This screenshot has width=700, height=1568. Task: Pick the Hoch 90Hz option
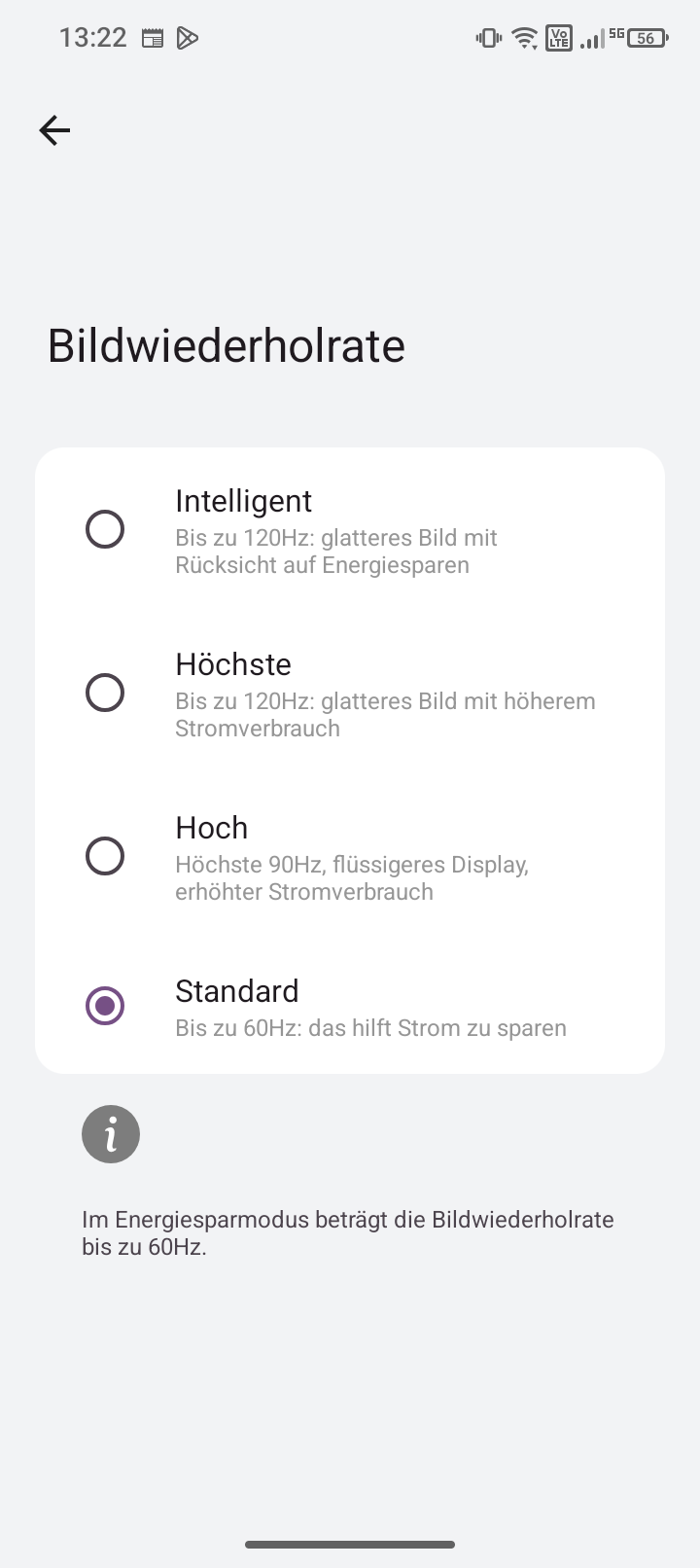tap(350, 857)
